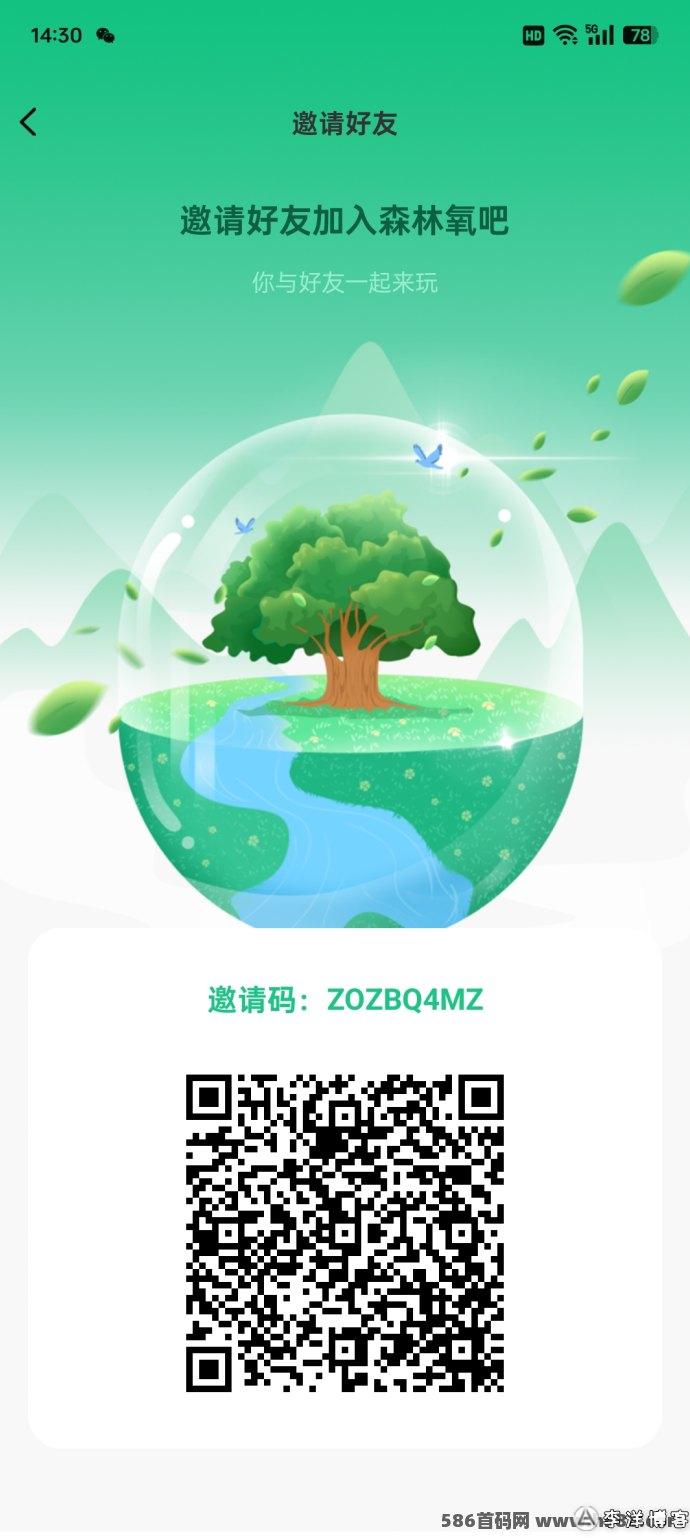
Task: Go back using the top-left arrow
Action: [28, 123]
